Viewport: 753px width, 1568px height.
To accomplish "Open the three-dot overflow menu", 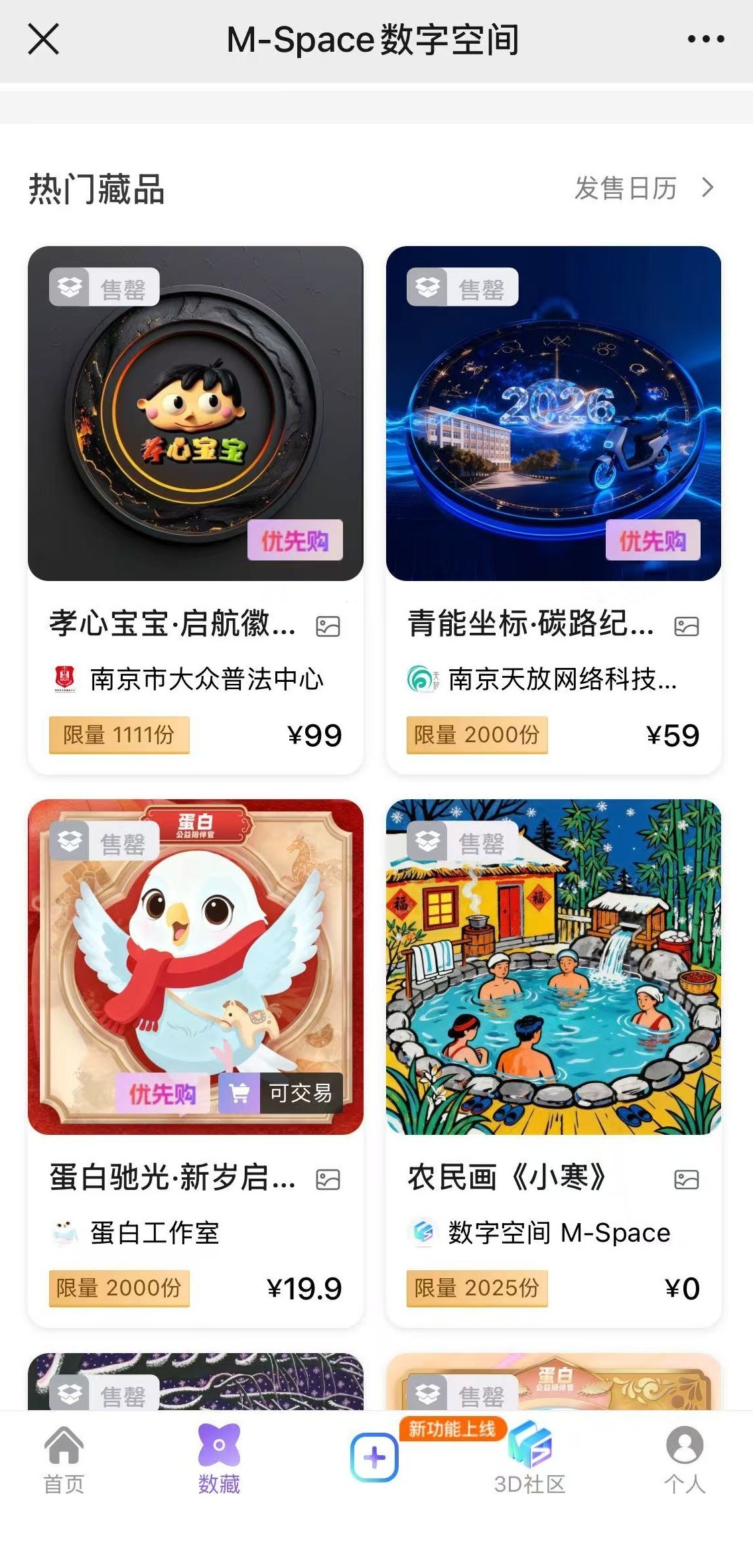I will (x=706, y=39).
